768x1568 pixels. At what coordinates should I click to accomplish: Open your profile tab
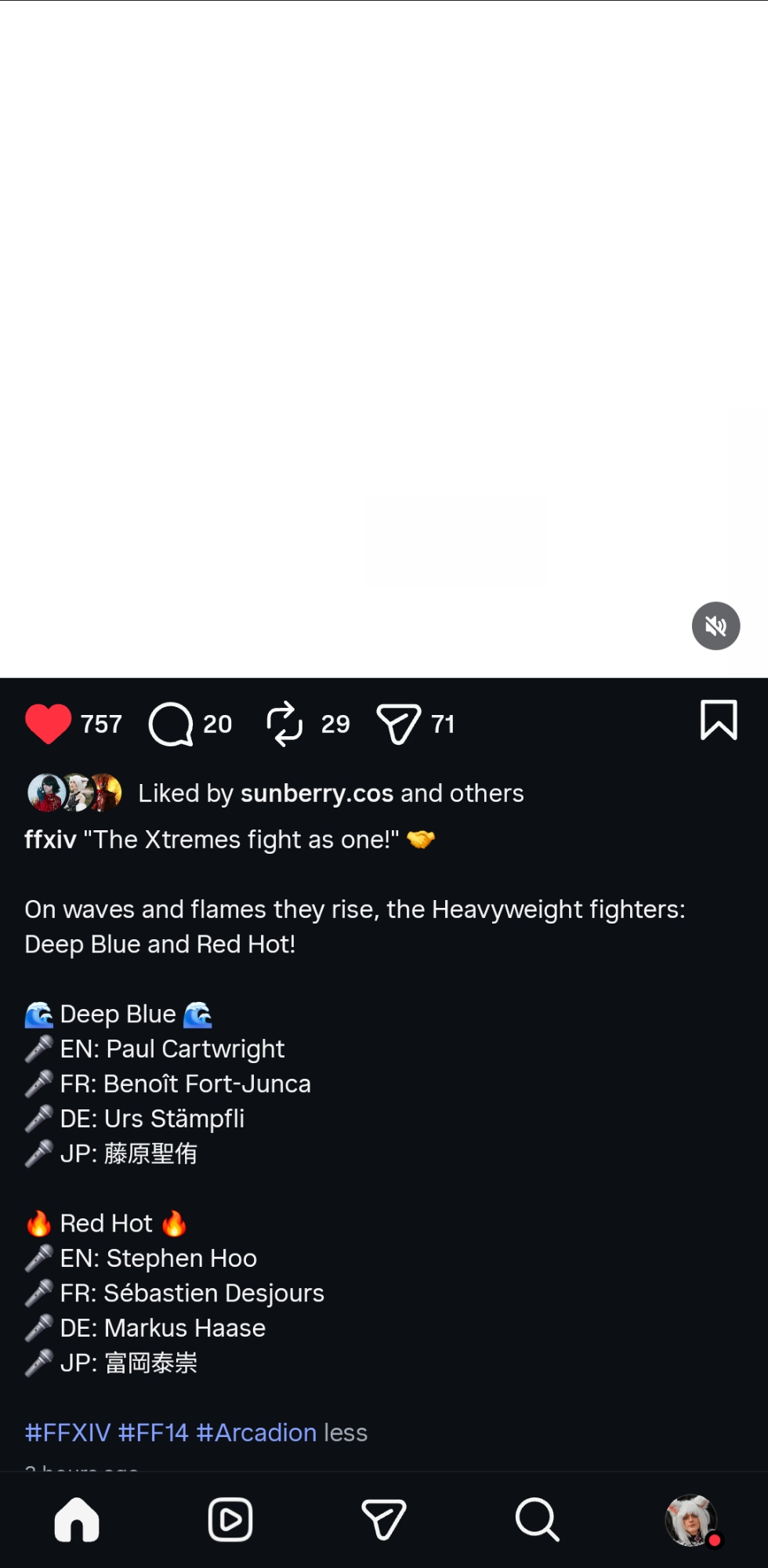pyautogui.click(x=690, y=1519)
